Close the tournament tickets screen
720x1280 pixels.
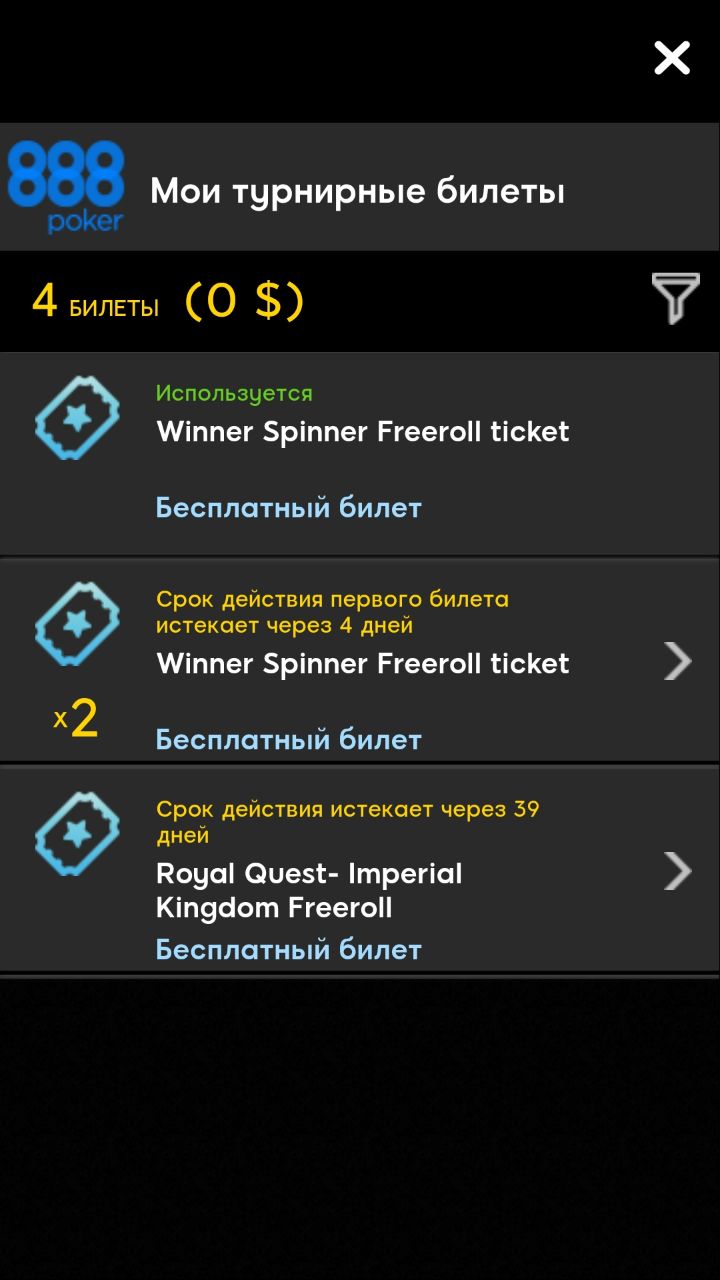pos(672,58)
